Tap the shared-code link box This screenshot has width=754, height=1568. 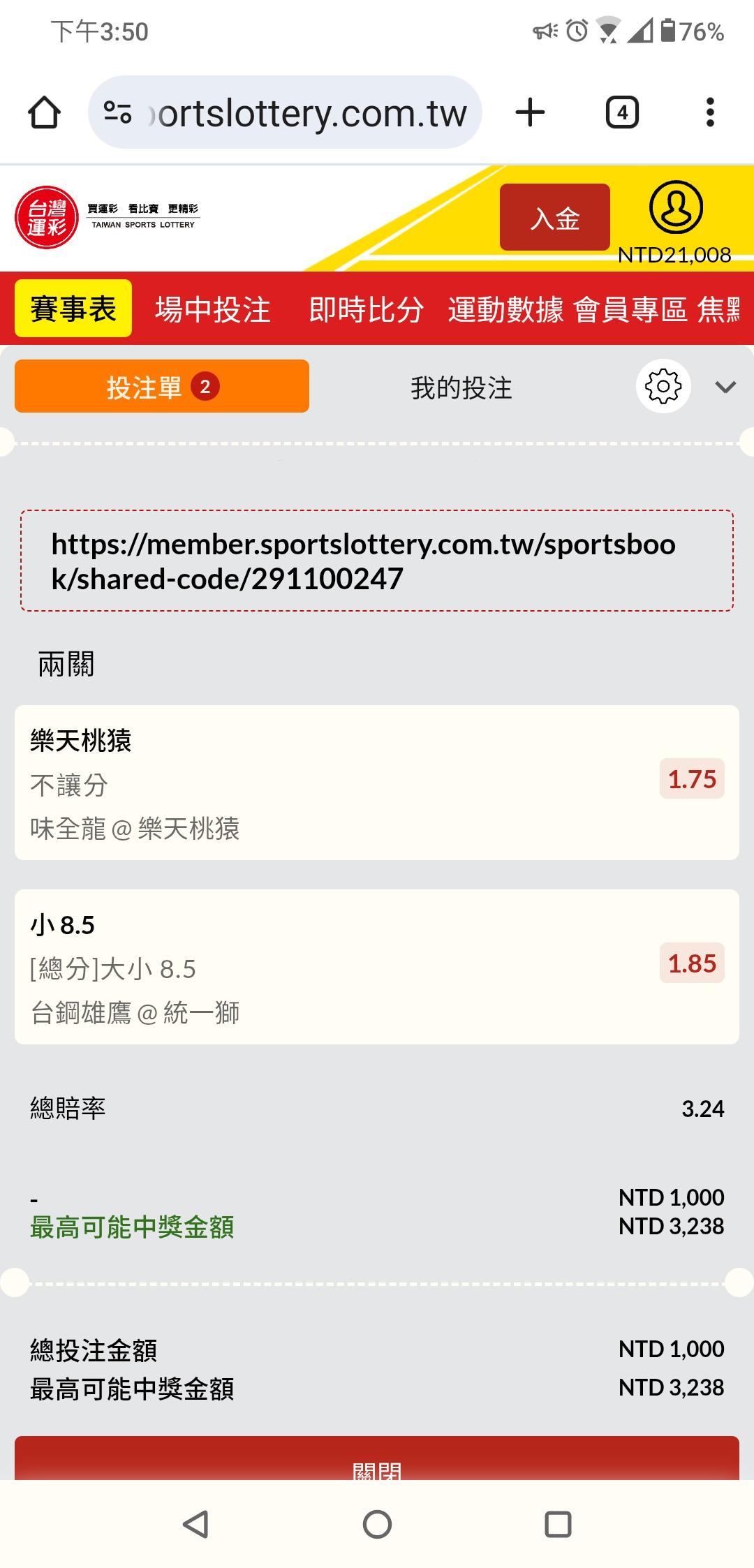pyautogui.click(x=377, y=561)
